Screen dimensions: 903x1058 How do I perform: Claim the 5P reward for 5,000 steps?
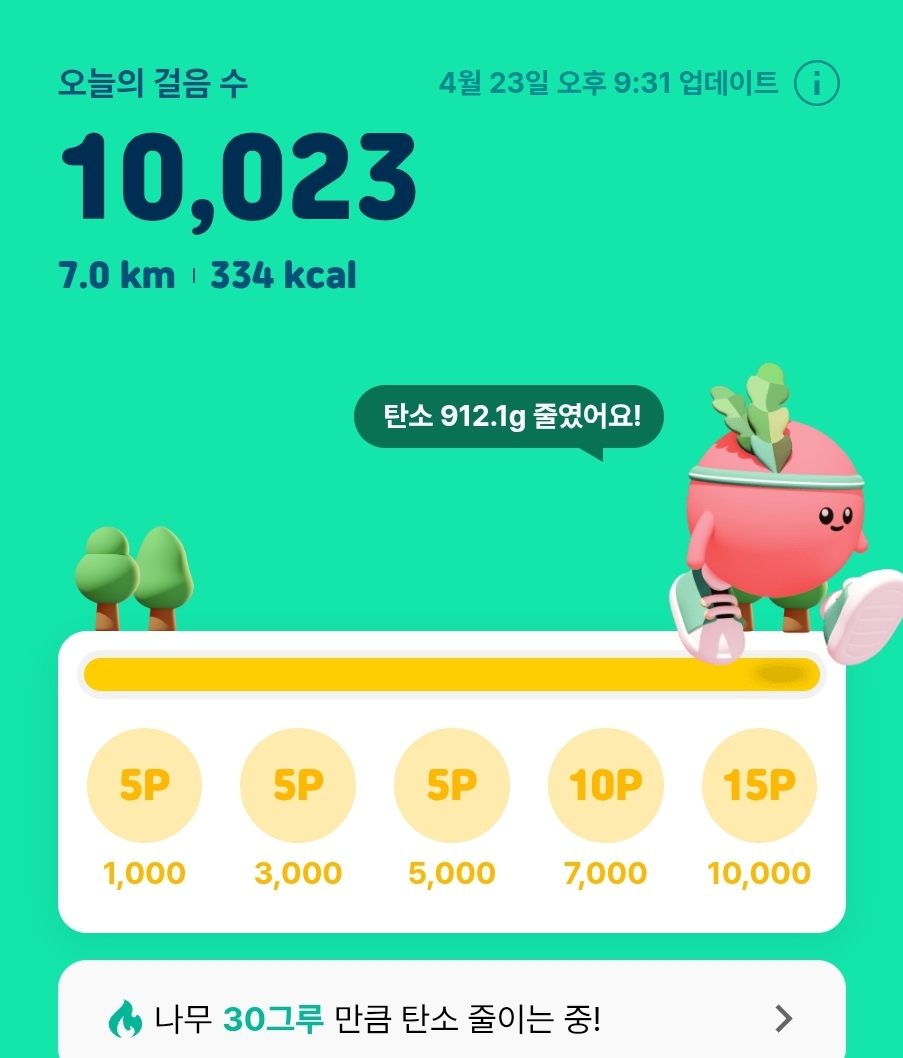click(x=452, y=787)
